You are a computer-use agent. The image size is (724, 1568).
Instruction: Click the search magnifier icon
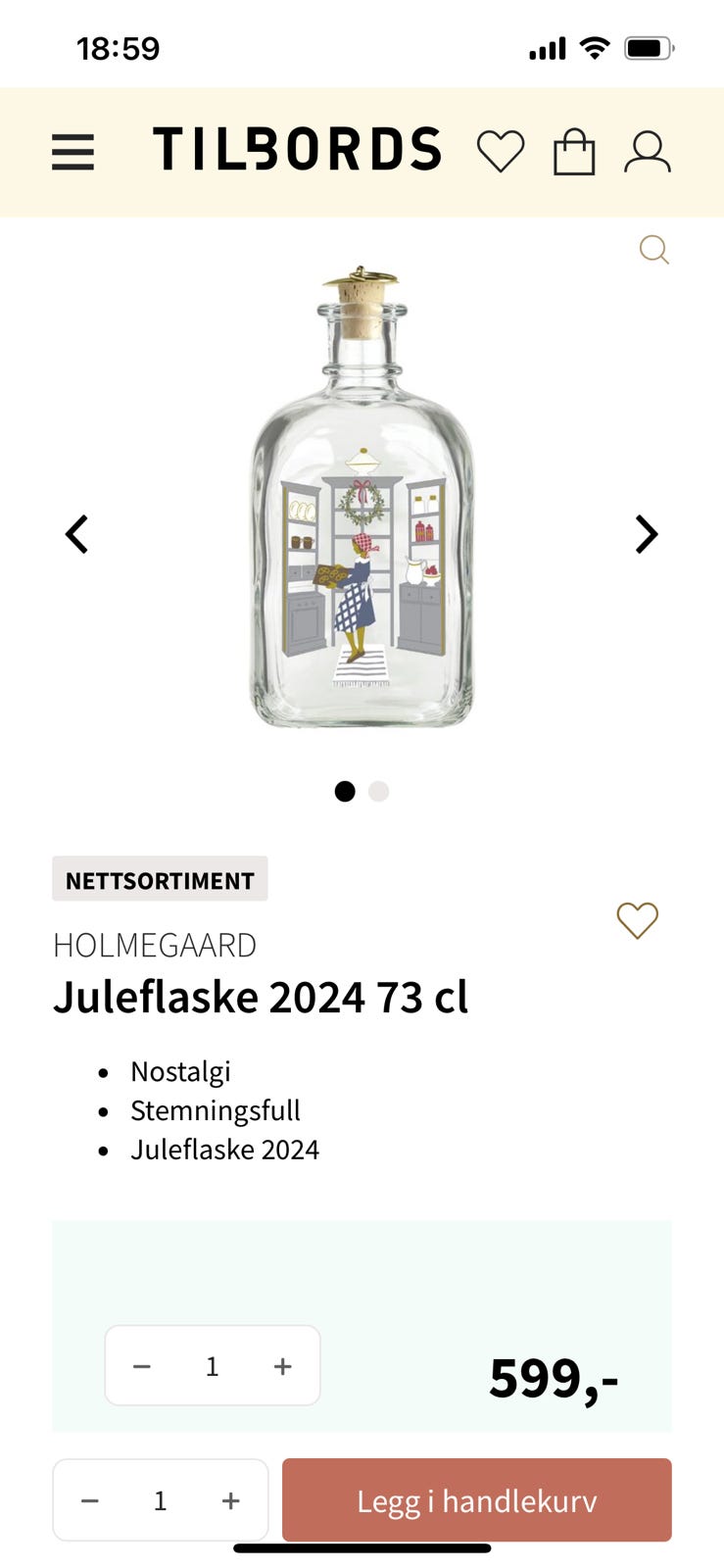coord(653,250)
